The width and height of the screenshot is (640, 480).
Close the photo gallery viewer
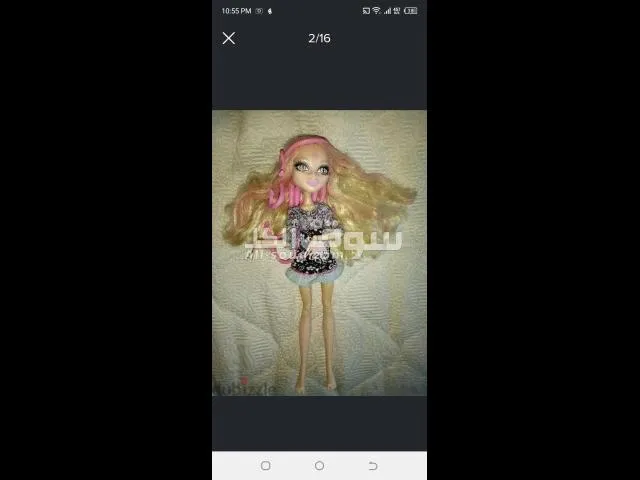229,38
